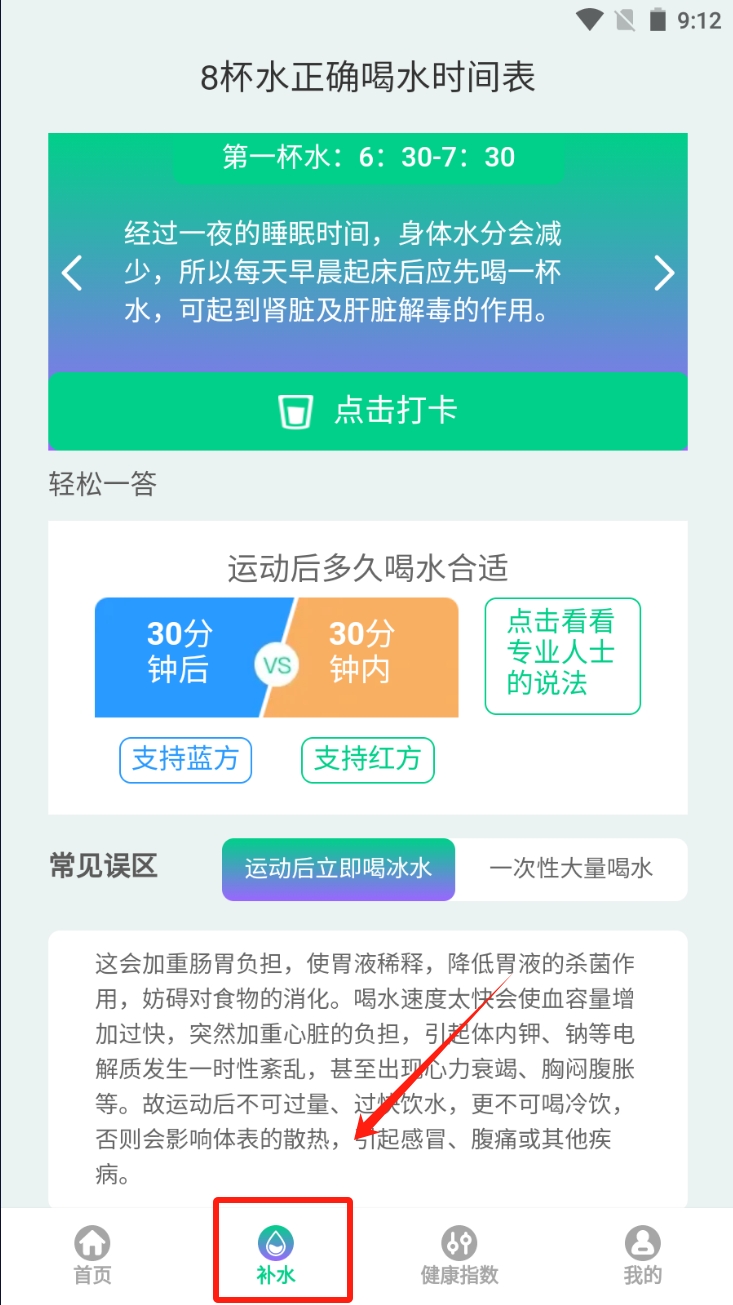Viewport: 733px width, 1305px height.
Task: Switch to the 一次性大量喝水 tab
Action: [x=571, y=868]
